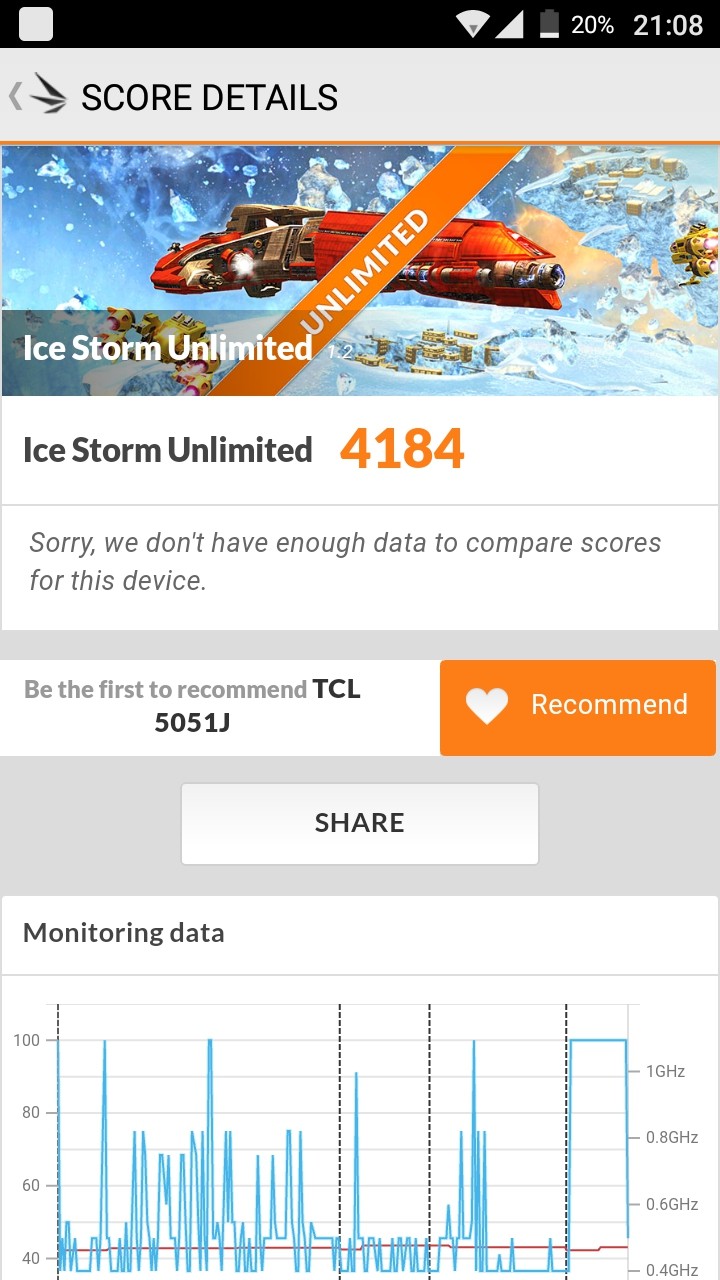Recommend the TCL 5051J device
720x1280 pixels.
pyautogui.click(x=578, y=707)
